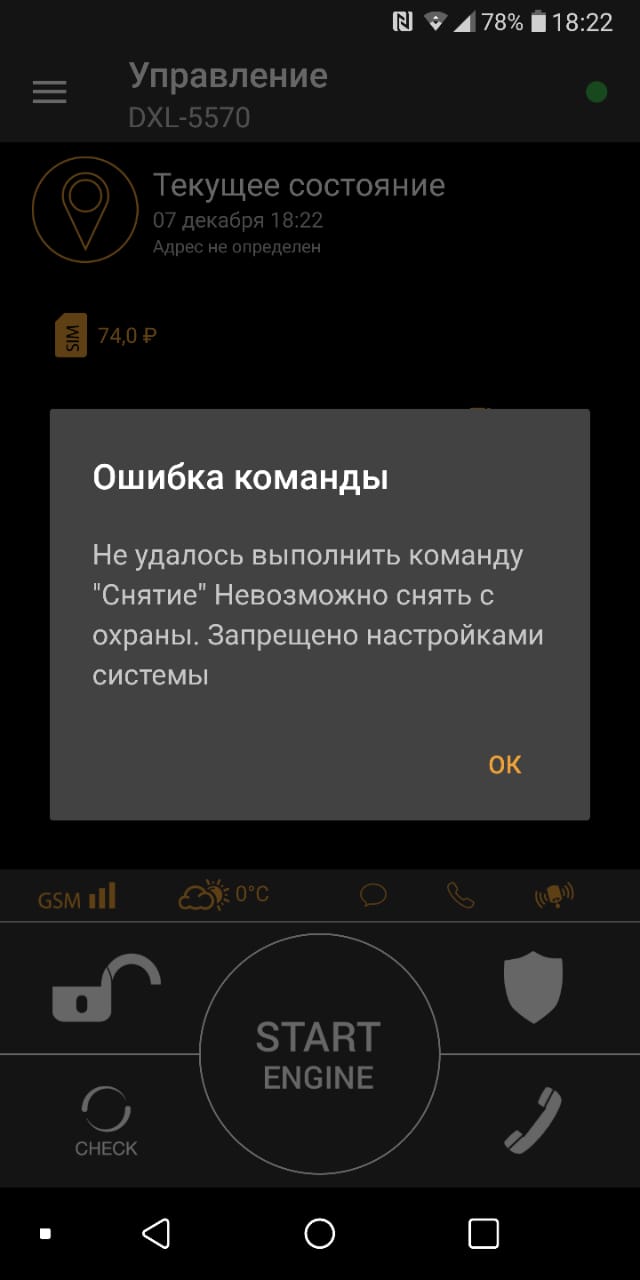Arm the system with the shield icon
This screenshot has height=1280, width=640.
click(x=533, y=986)
